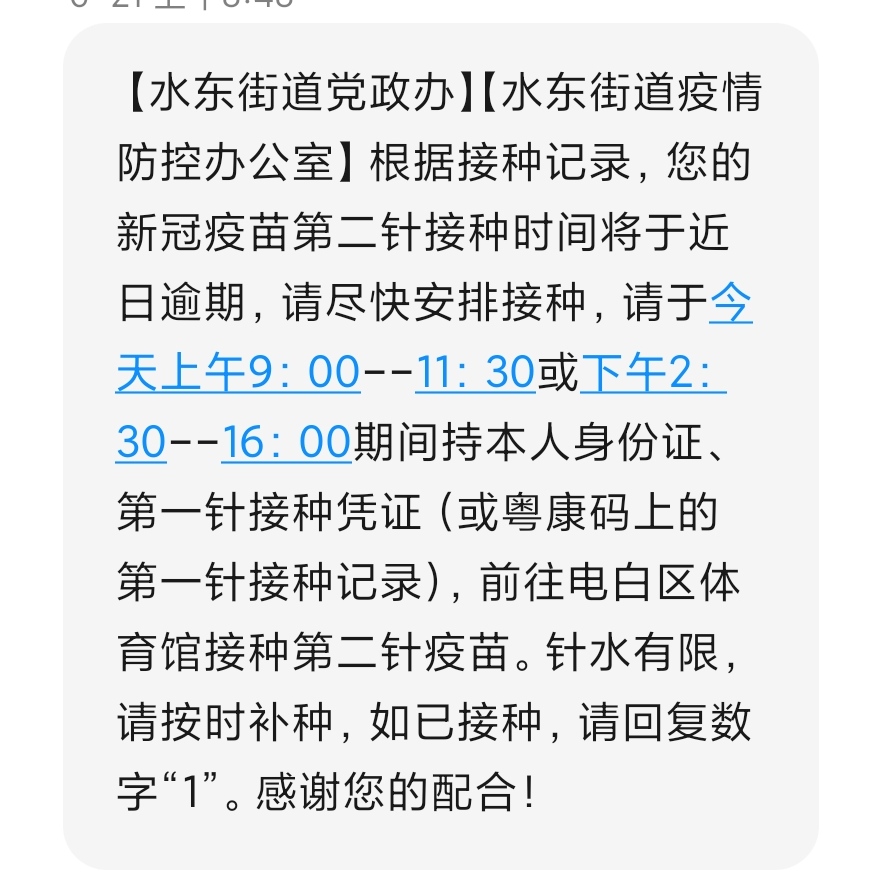The width and height of the screenshot is (889, 884).
Task: Select the underlined 下午2:30 time link
Action: point(652,373)
